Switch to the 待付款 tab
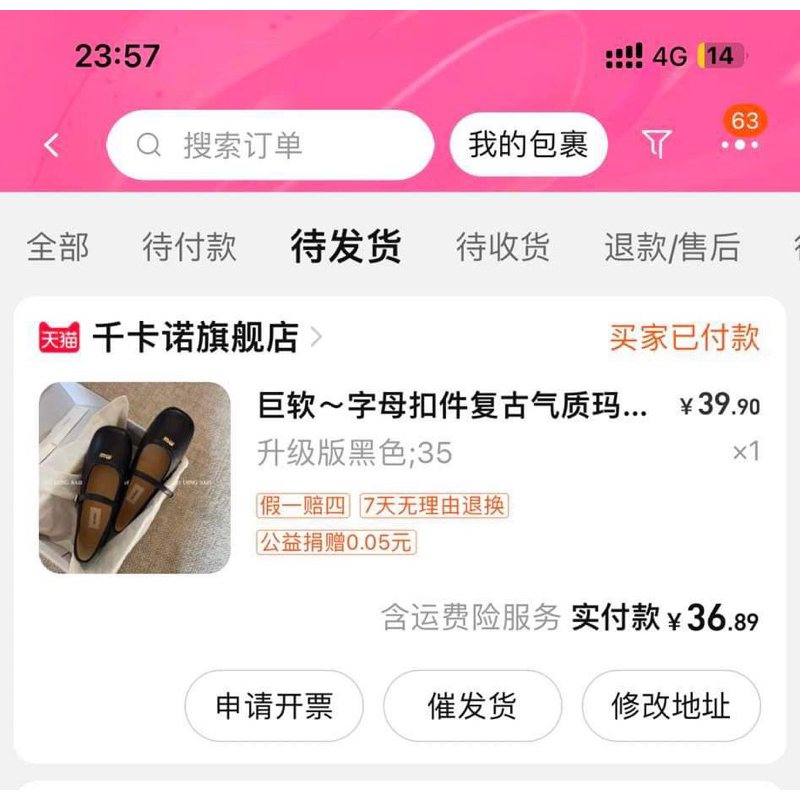Image resolution: width=800 pixels, height=800 pixels. [190, 247]
